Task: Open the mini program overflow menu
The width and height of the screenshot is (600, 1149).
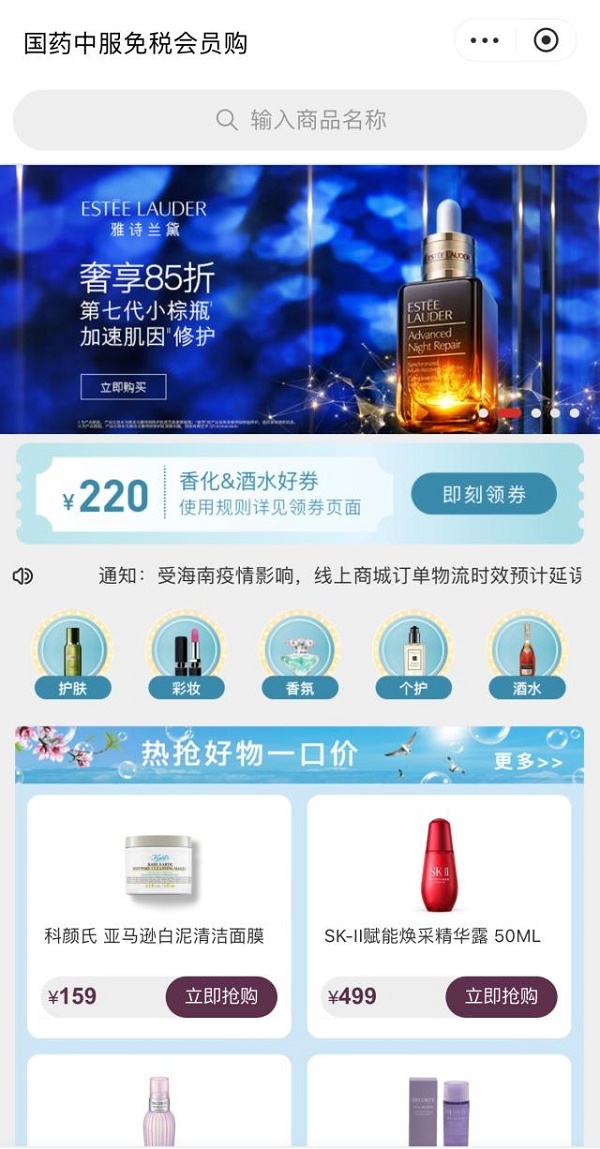Action: 484,41
